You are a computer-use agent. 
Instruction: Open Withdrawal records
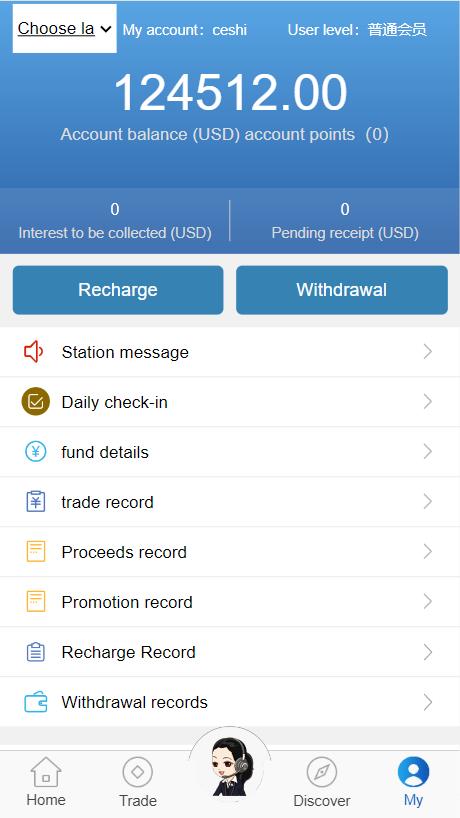pos(230,702)
